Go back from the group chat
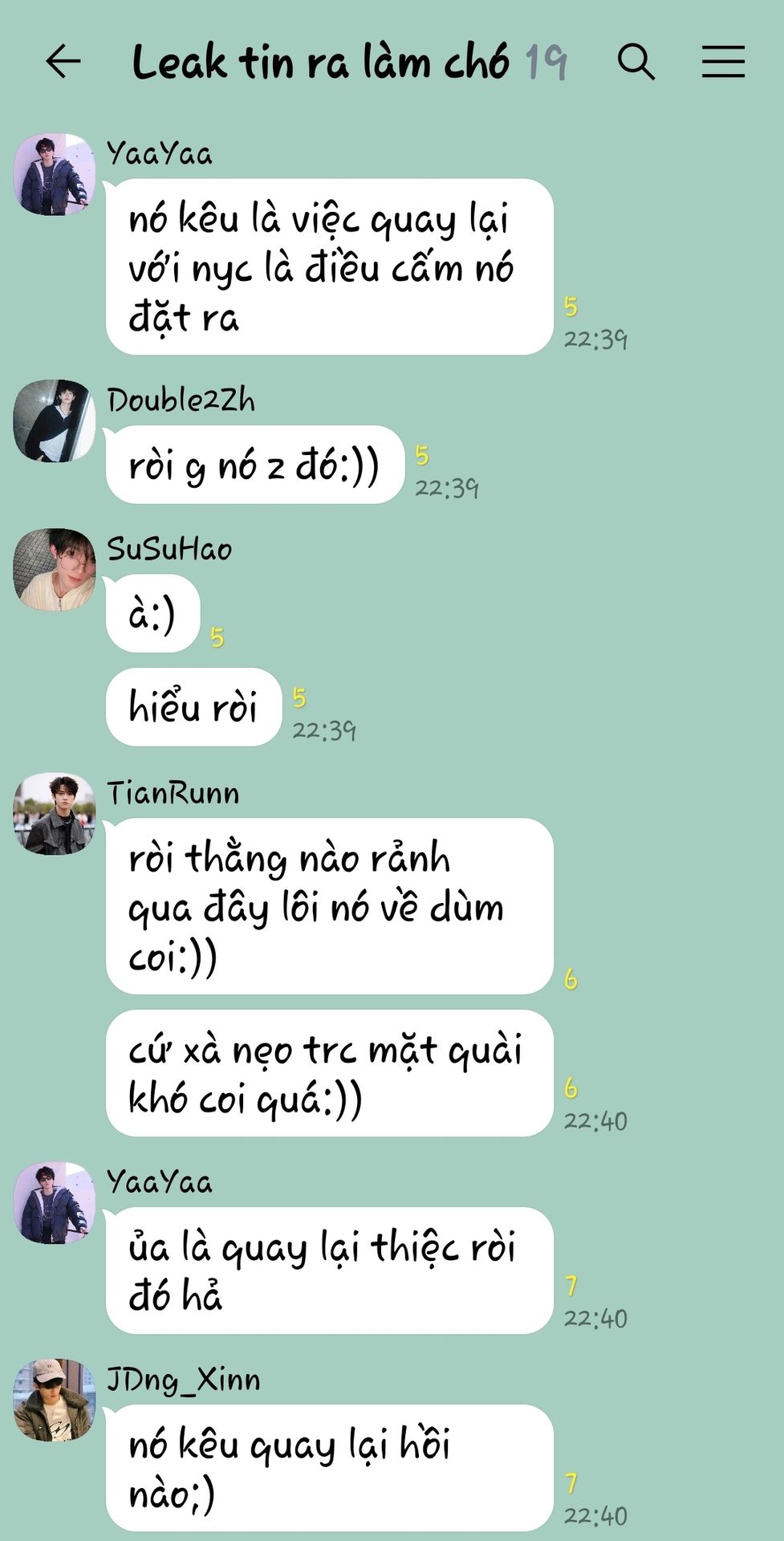 coord(63,62)
